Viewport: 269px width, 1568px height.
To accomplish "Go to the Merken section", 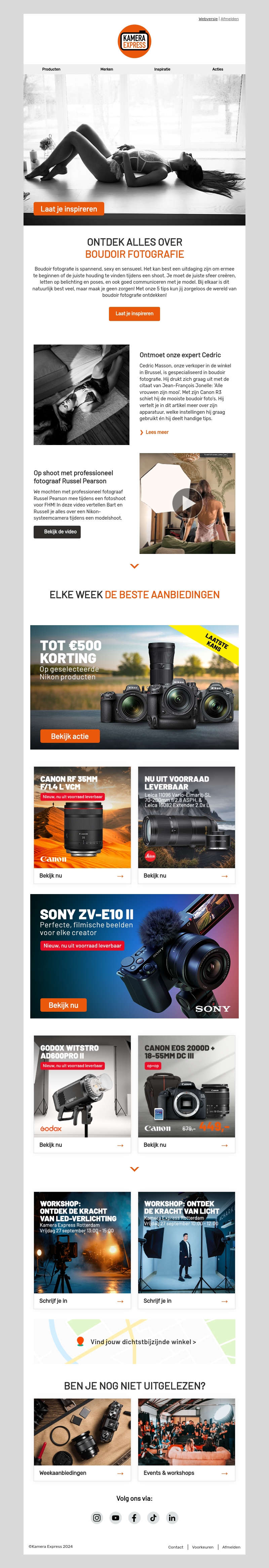I will pos(107,69).
